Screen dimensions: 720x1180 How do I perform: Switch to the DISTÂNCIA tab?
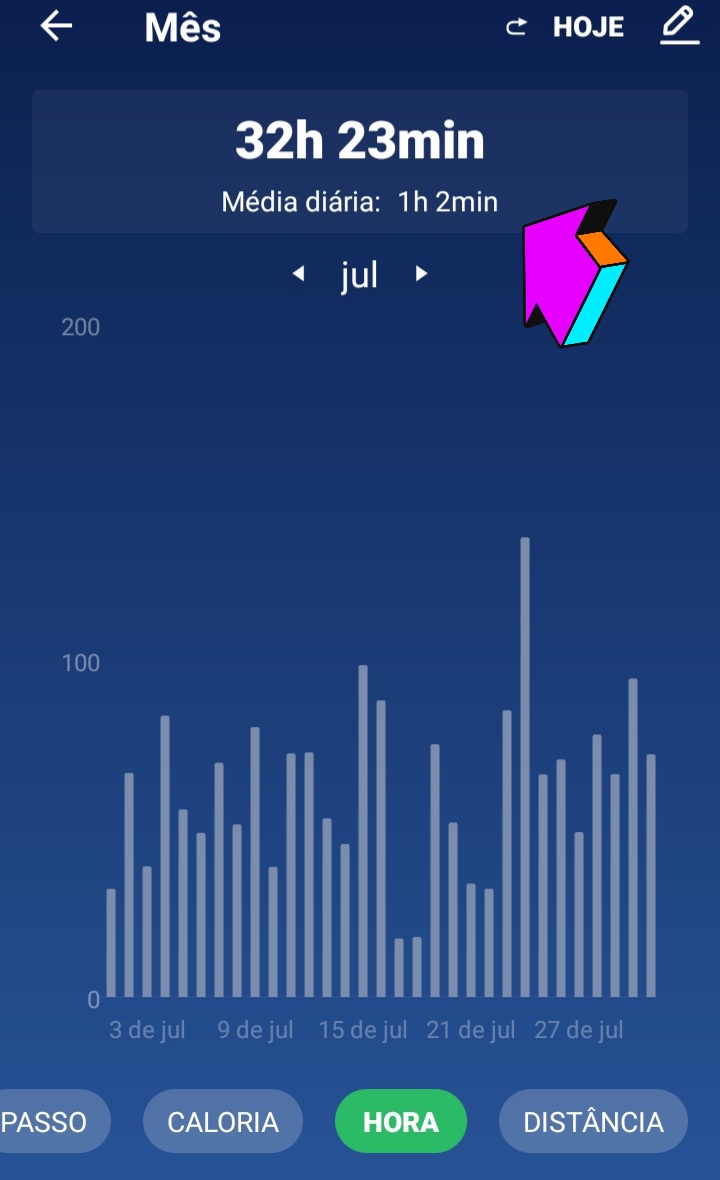(x=593, y=1121)
